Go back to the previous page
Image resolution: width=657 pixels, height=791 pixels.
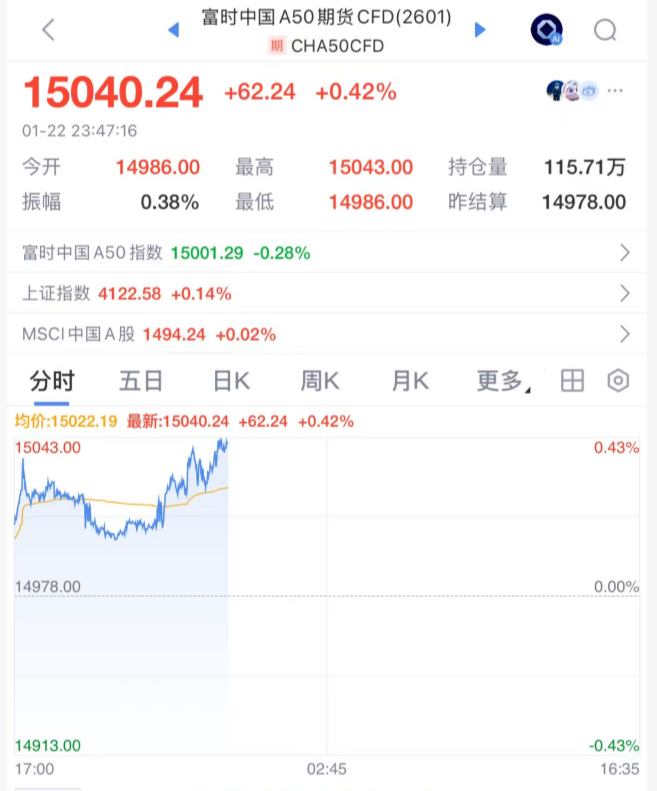click(x=48, y=30)
